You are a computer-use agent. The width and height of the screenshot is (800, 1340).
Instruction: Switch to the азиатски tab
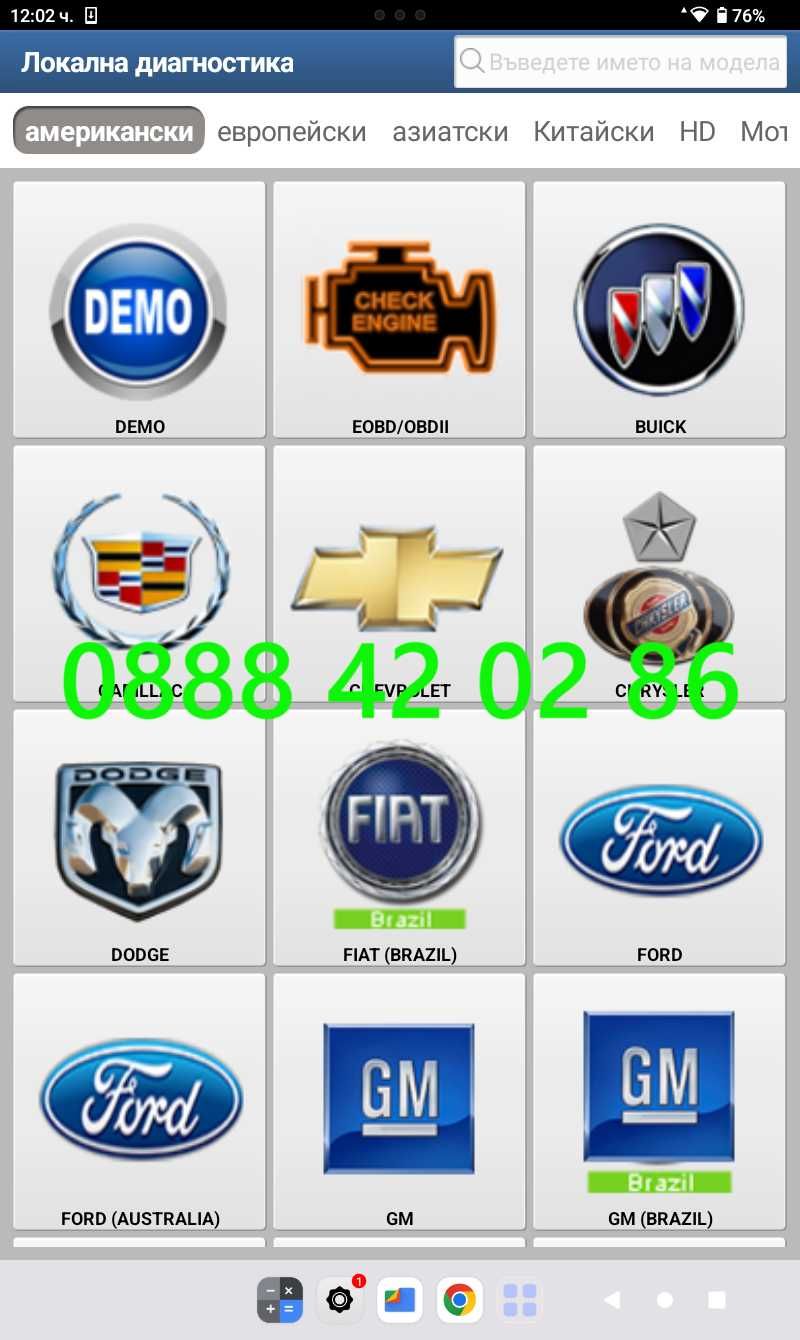tap(450, 132)
